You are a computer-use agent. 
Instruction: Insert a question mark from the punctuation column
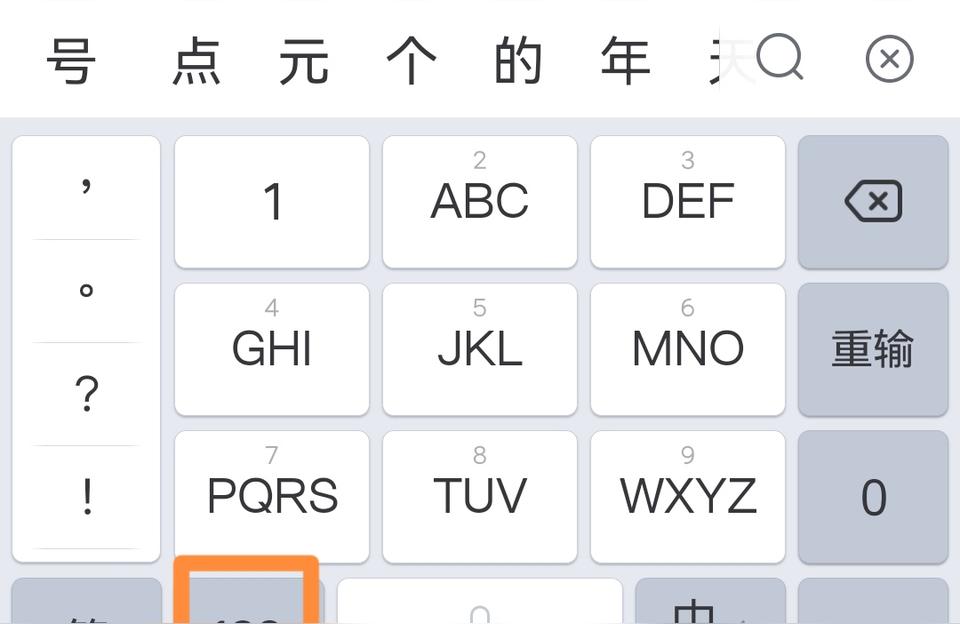pos(86,395)
